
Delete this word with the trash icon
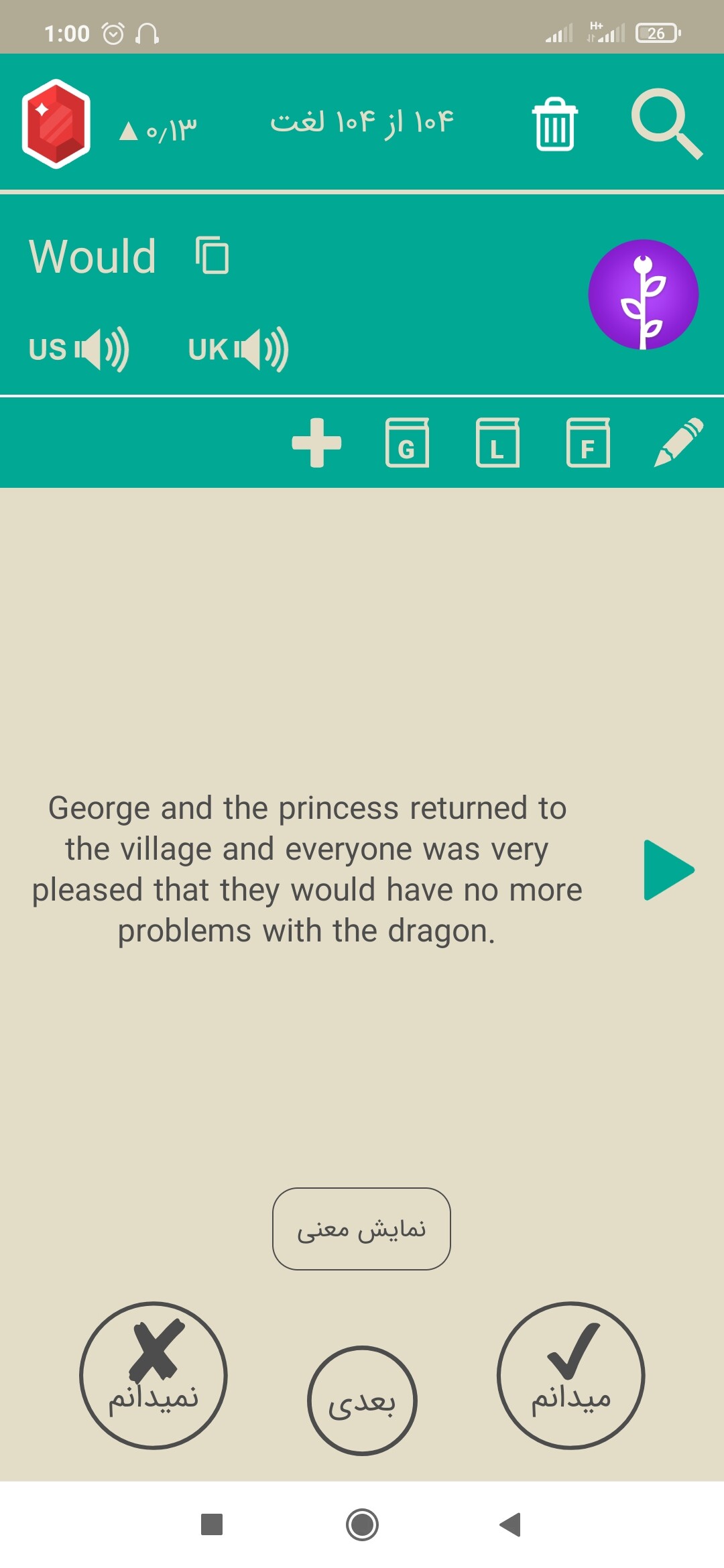[555, 124]
